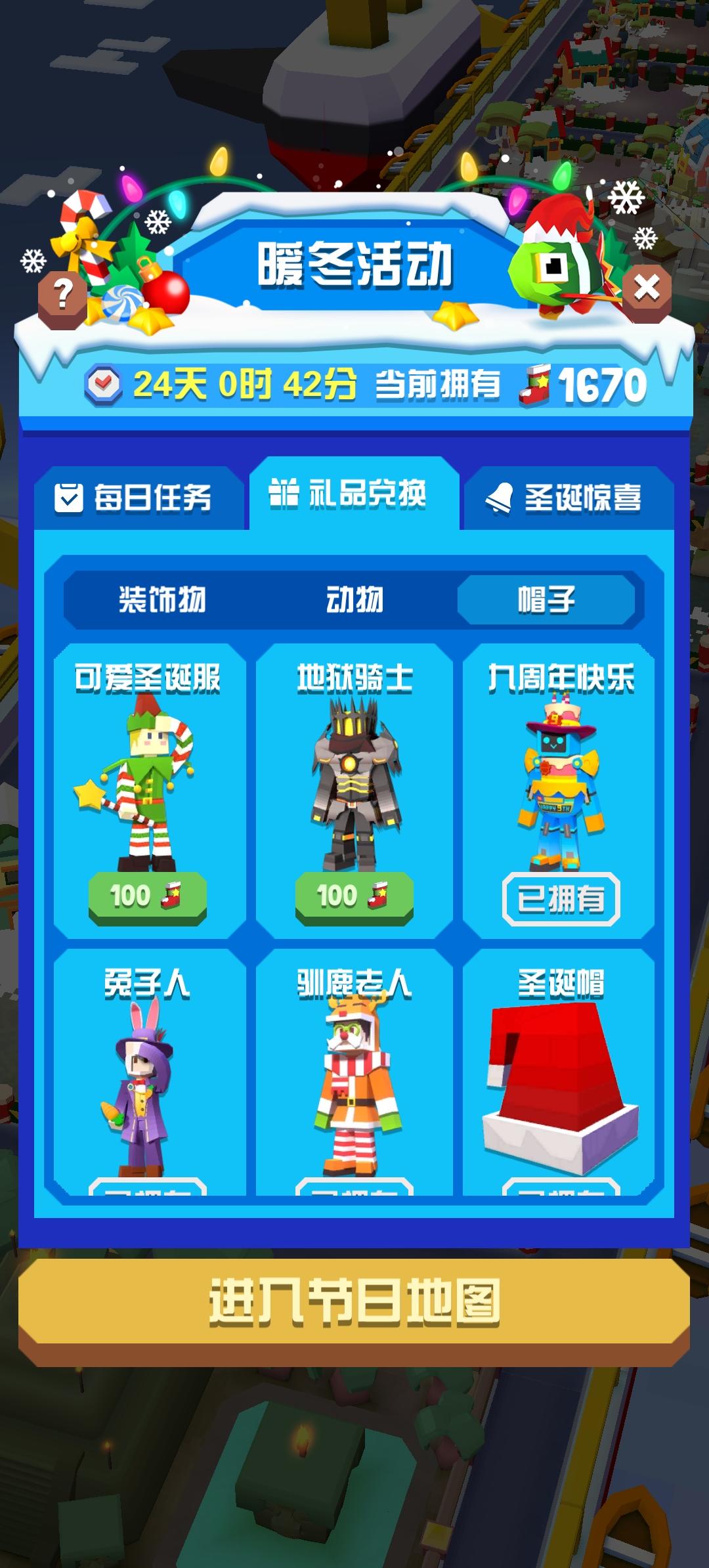Close the 暖冬活动 event dialog
This screenshot has width=709, height=1568.
[x=647, y=288]
